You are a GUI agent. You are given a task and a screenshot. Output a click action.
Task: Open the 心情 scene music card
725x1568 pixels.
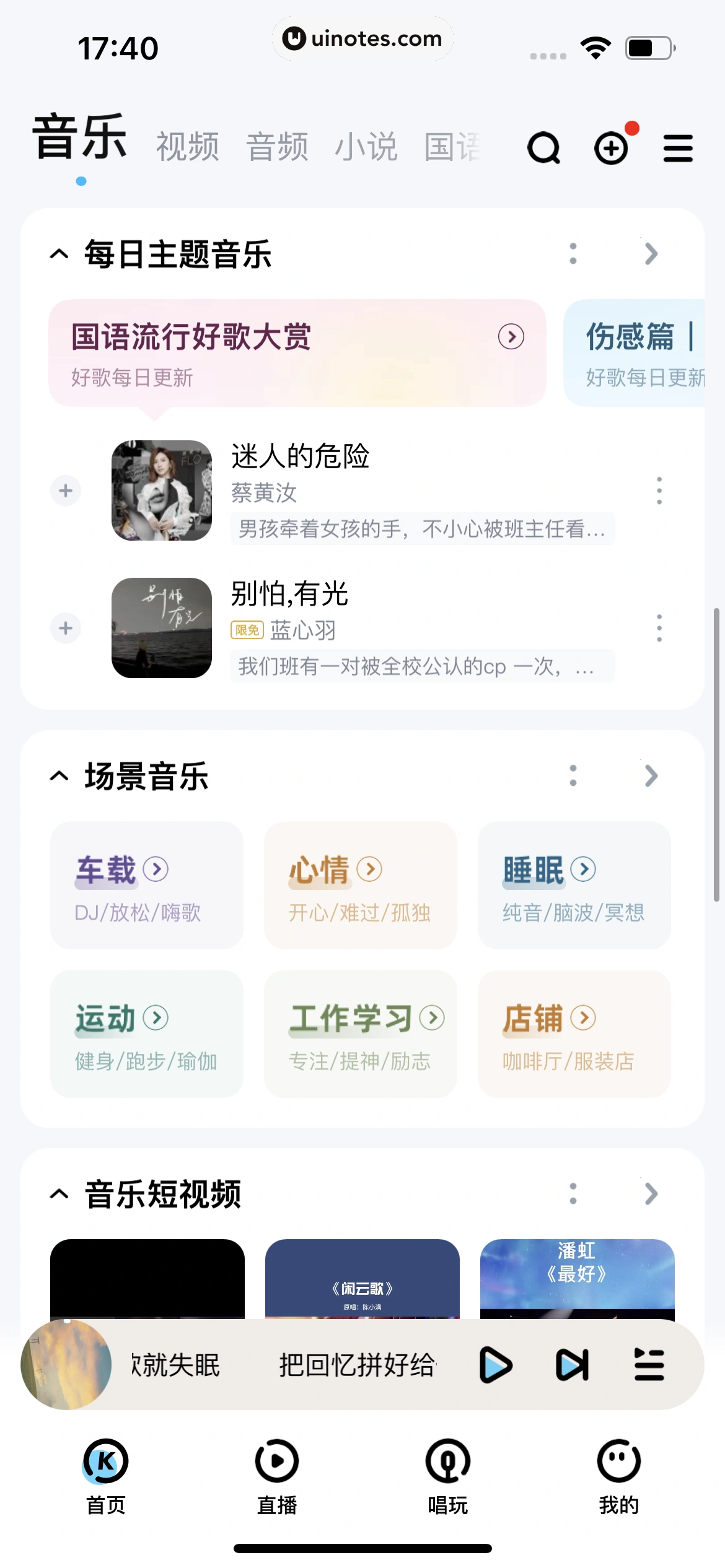click(x=360, y=885)
